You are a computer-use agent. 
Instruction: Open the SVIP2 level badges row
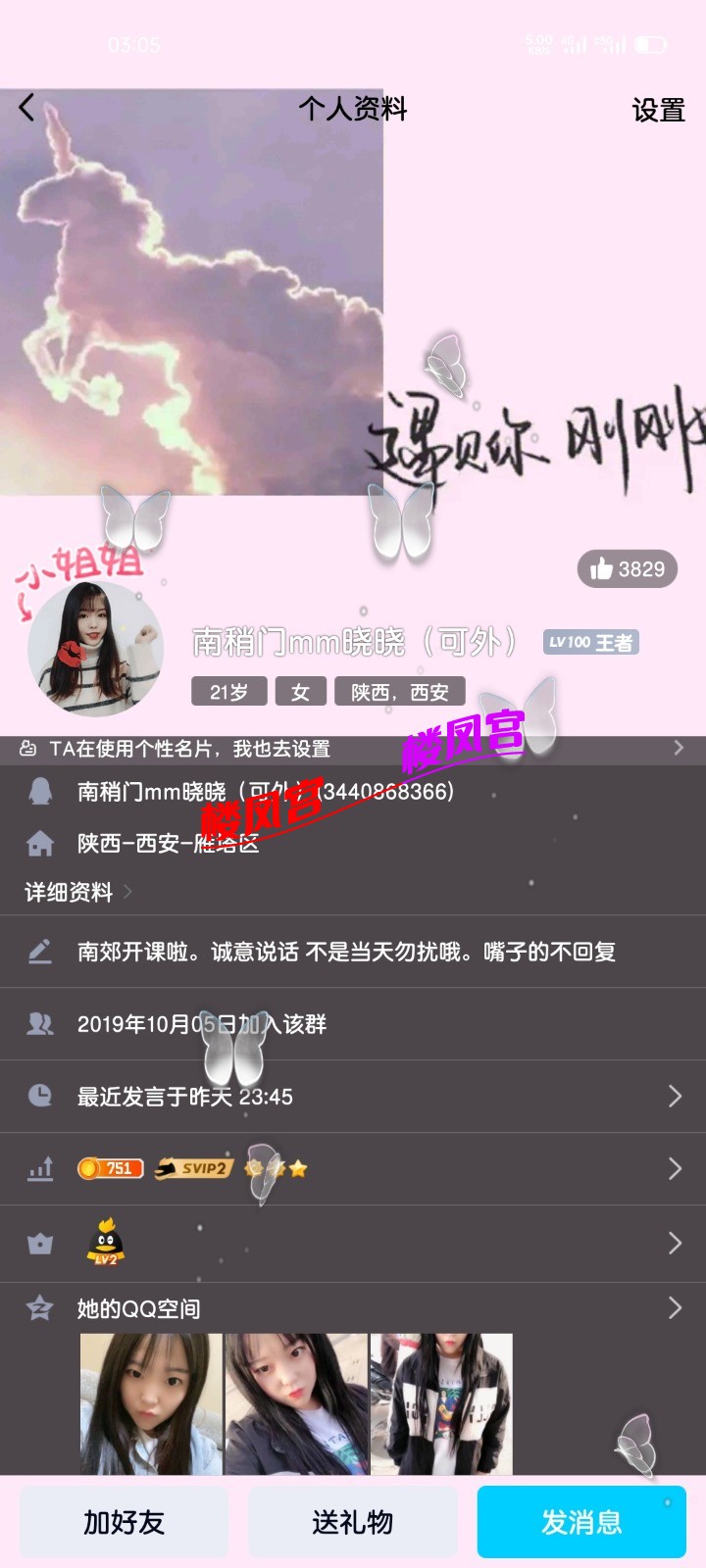[353, 1169]
